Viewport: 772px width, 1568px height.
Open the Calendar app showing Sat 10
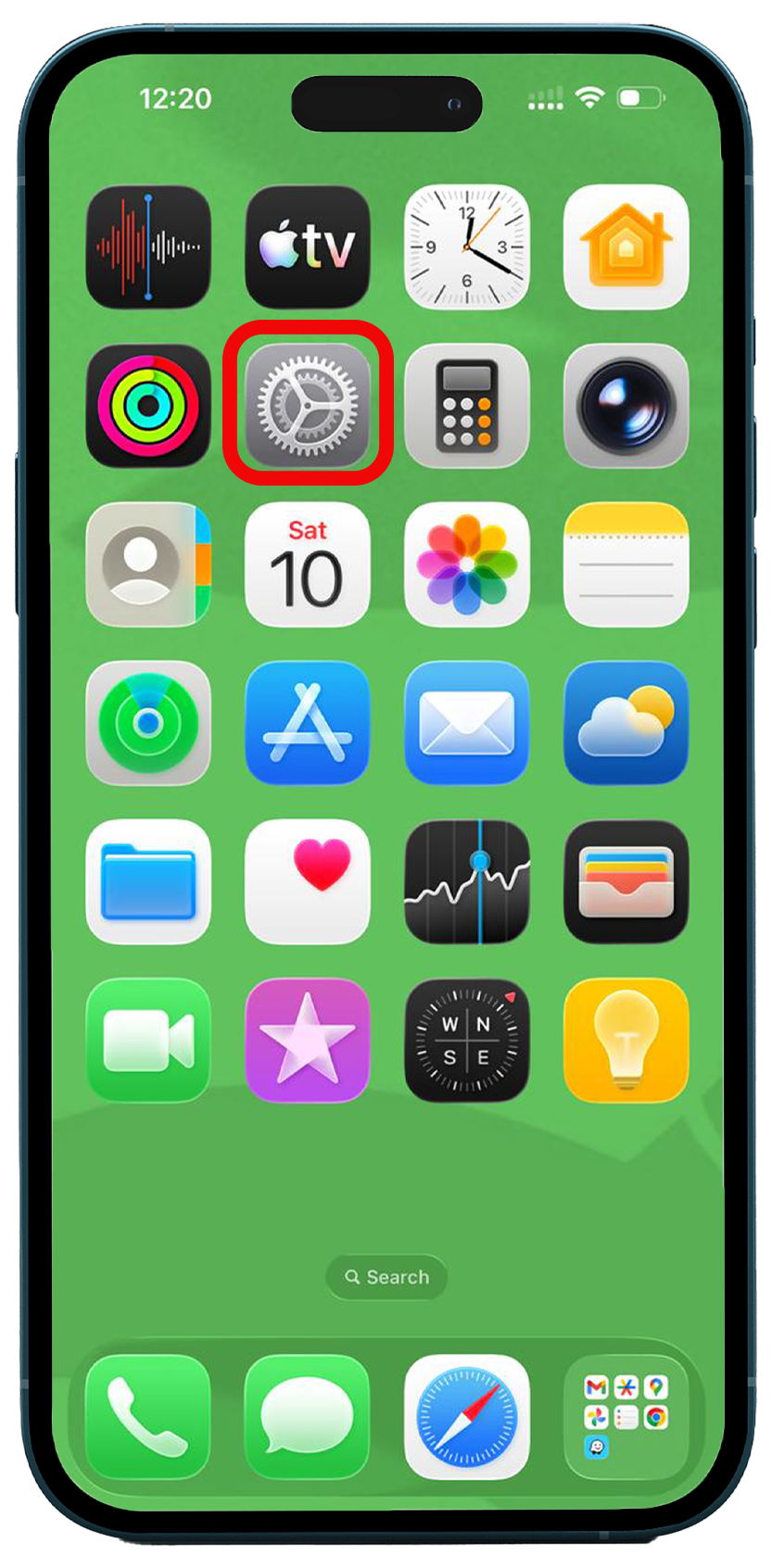coord(308,564)
